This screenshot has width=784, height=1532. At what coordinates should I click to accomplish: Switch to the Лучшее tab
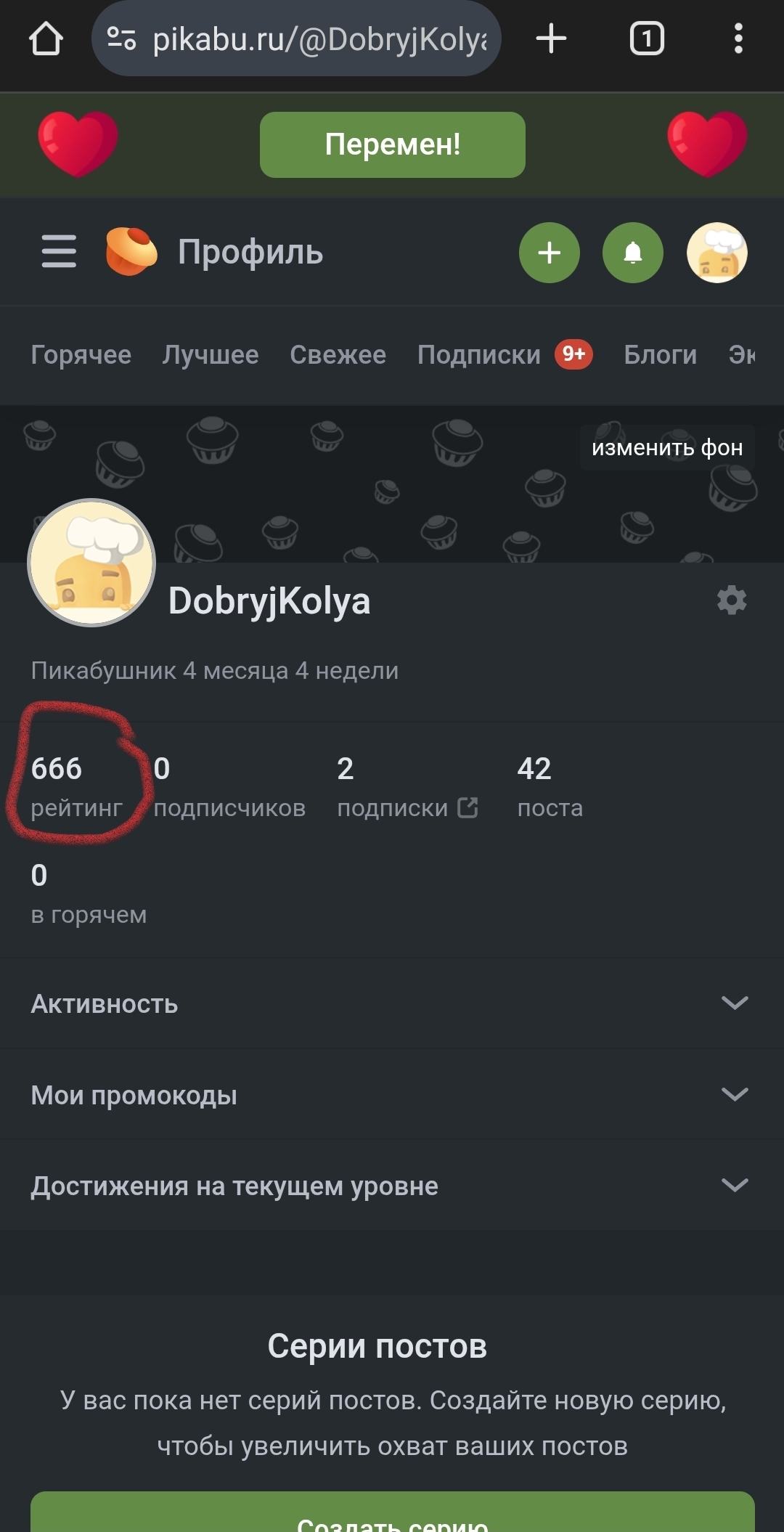[x=211, y=355]
